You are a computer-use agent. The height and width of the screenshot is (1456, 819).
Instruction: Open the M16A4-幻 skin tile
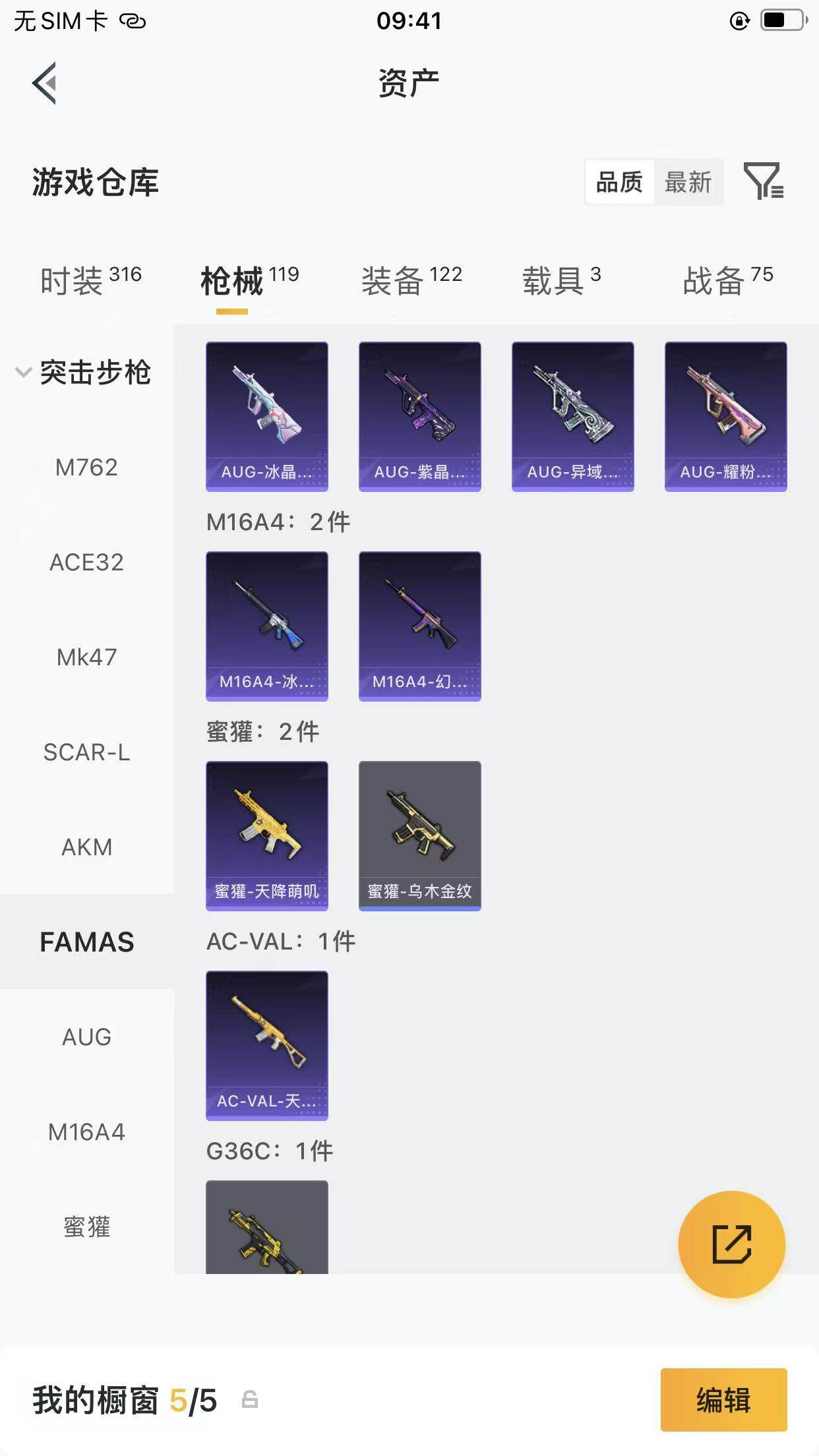click(420, 626)
